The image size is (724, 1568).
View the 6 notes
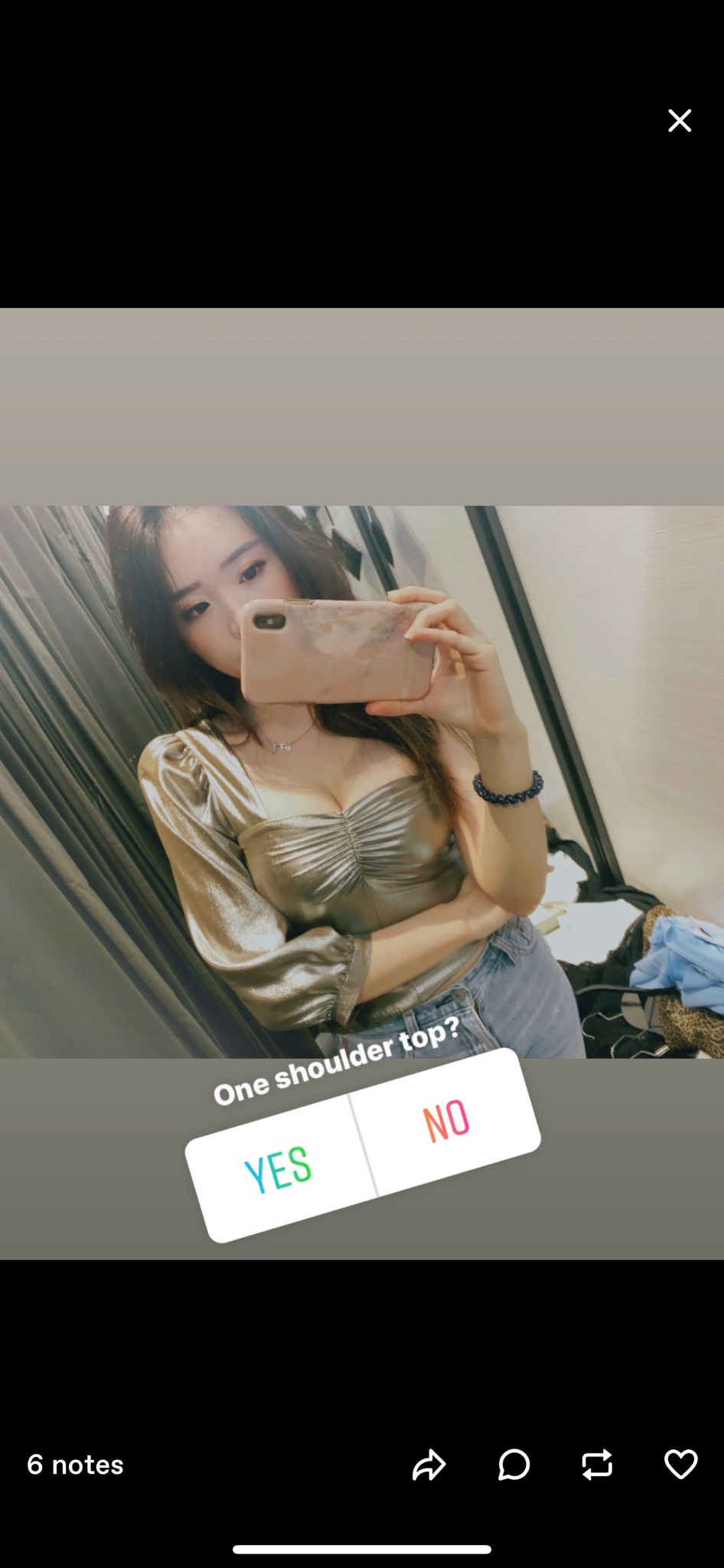75,1465
